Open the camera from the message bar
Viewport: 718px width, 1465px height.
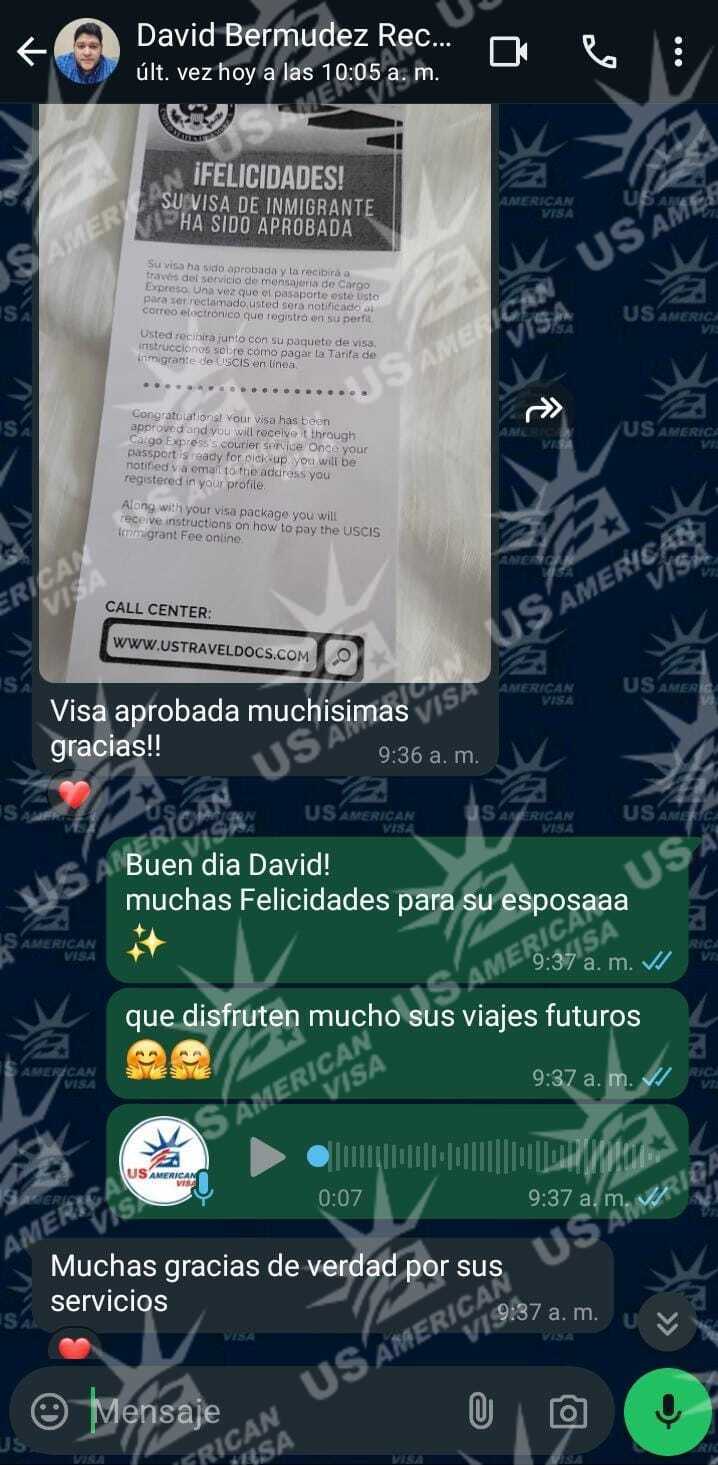point(568,1411)
